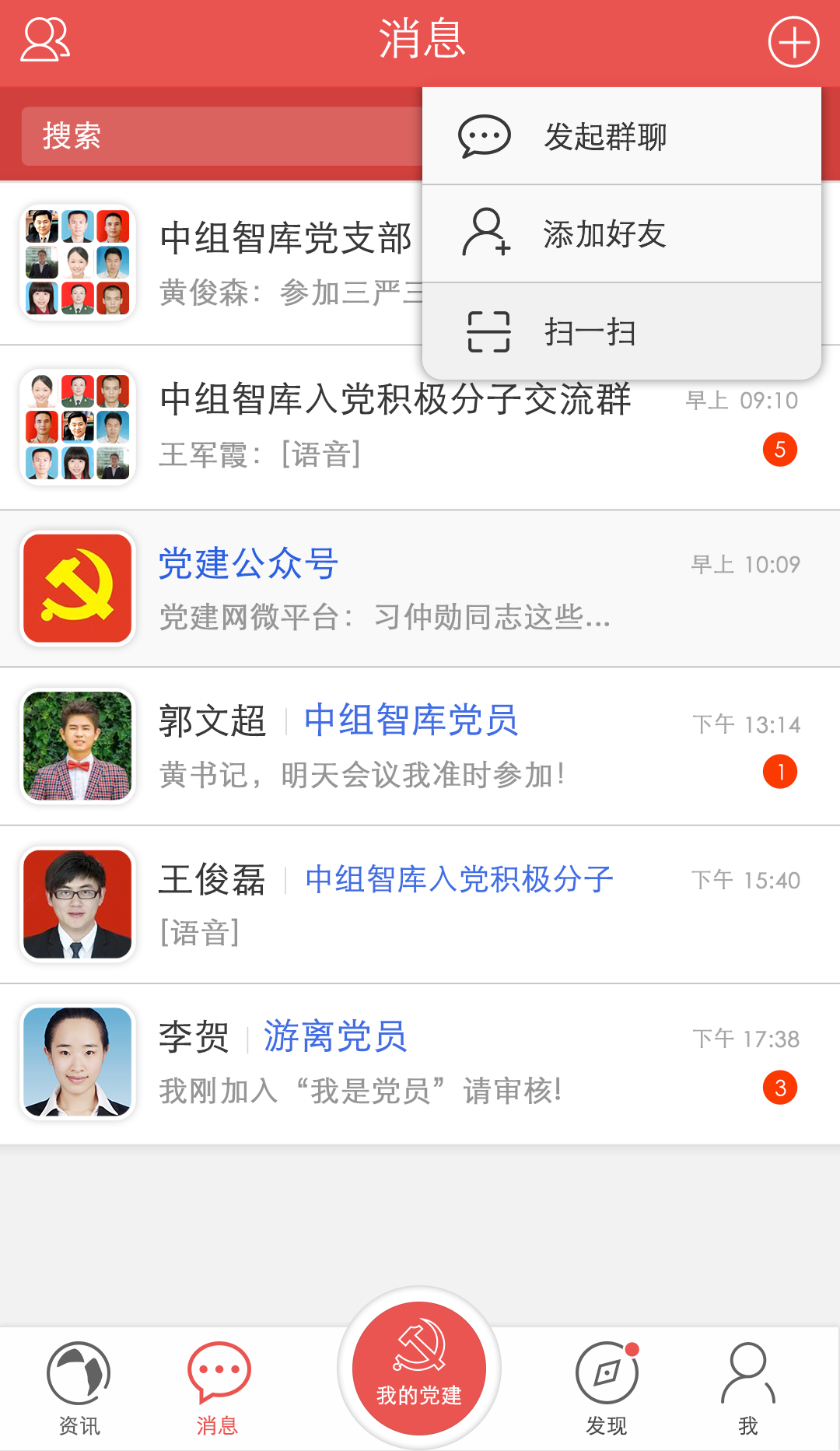Switch to the 资讯 tab
The image size is (840, 1451).
point(79,1389)
